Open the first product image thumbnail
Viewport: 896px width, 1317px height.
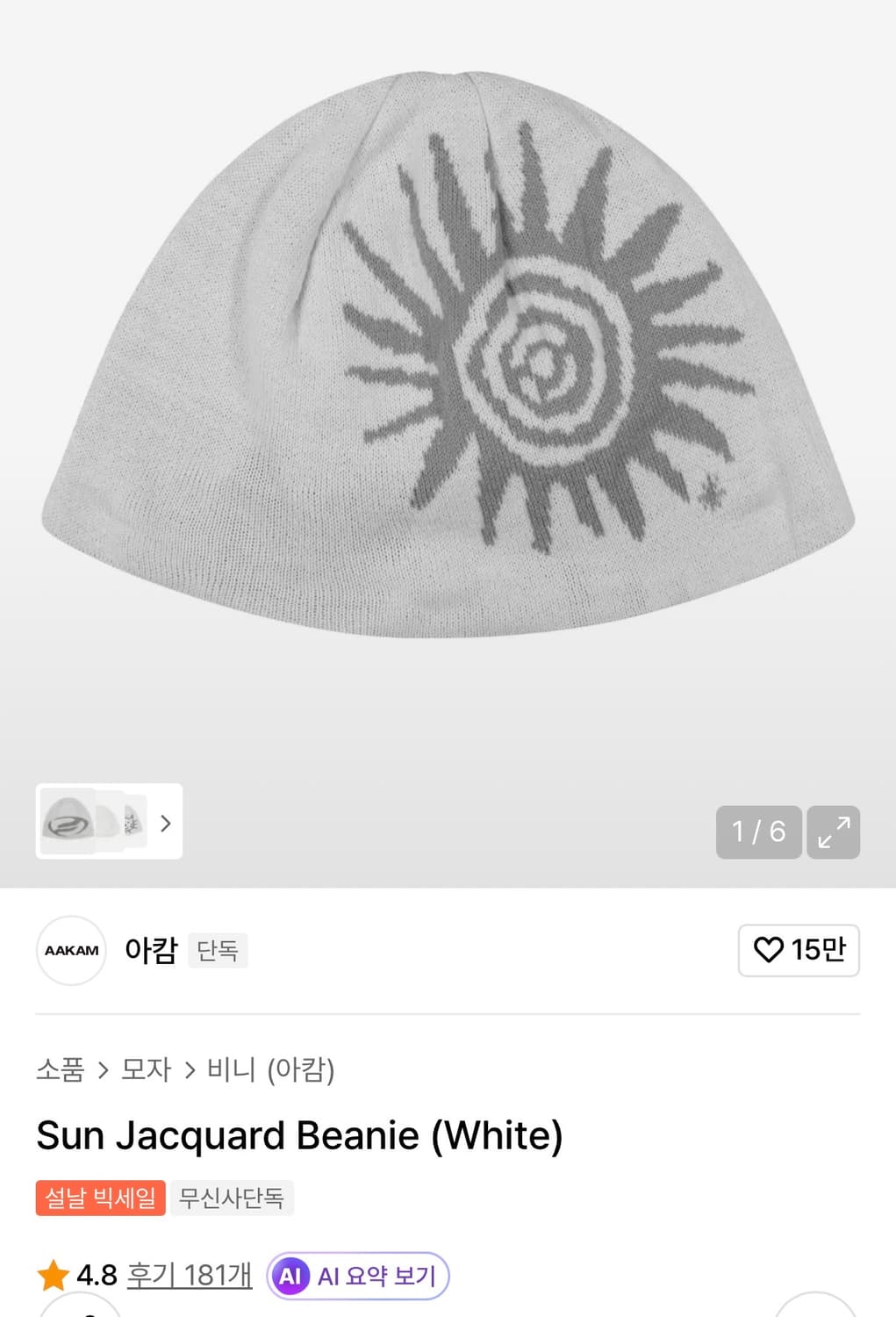coord(68,823)
